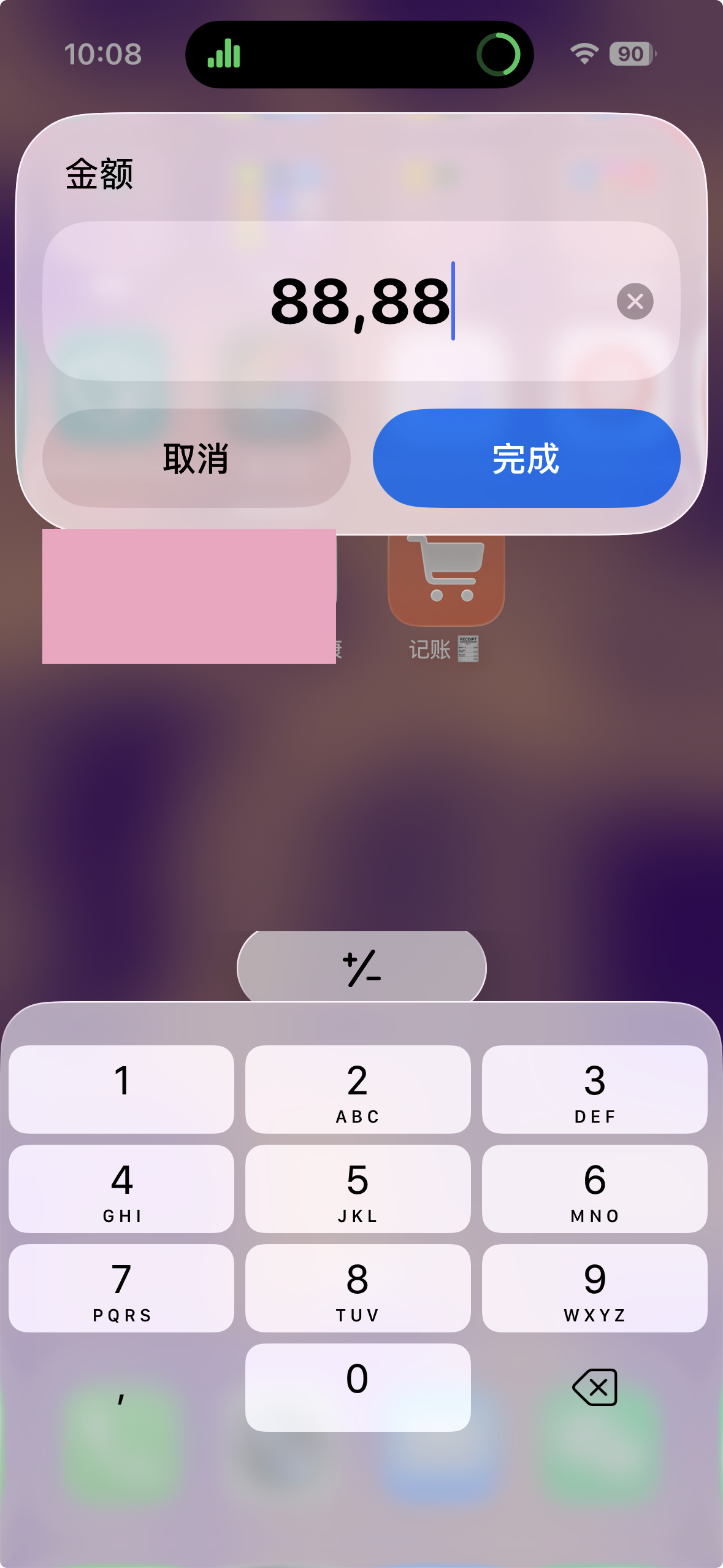Tap the 3 key
Image resolution: width=723 pixels, height=1568 pixels.
594,1089
